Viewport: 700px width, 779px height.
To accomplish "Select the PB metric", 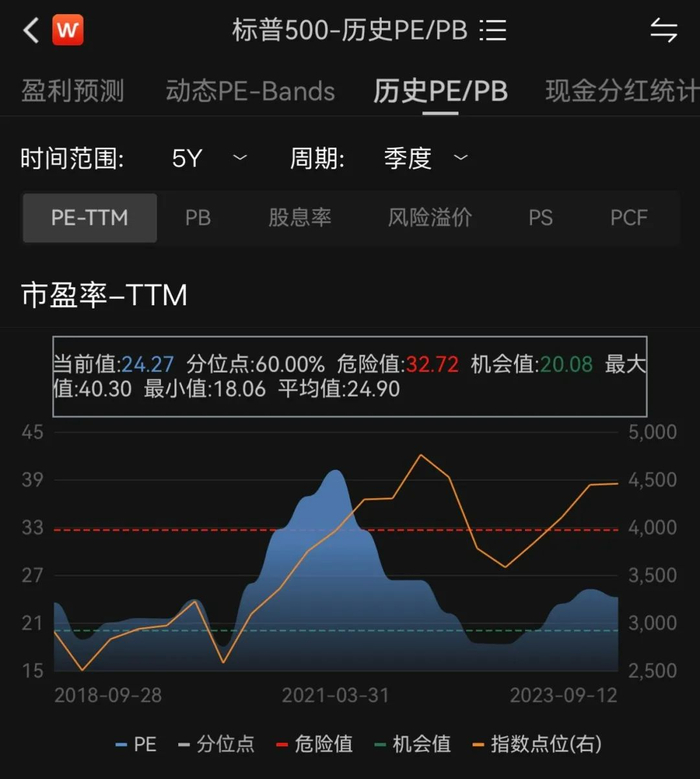I will (198, 217).
